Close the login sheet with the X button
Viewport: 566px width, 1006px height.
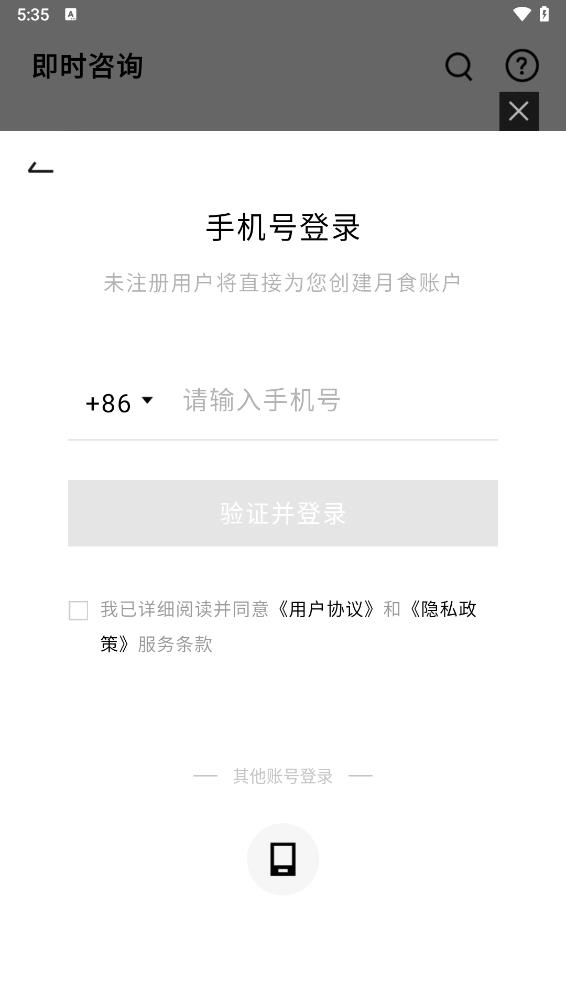(x=519, y=111)
